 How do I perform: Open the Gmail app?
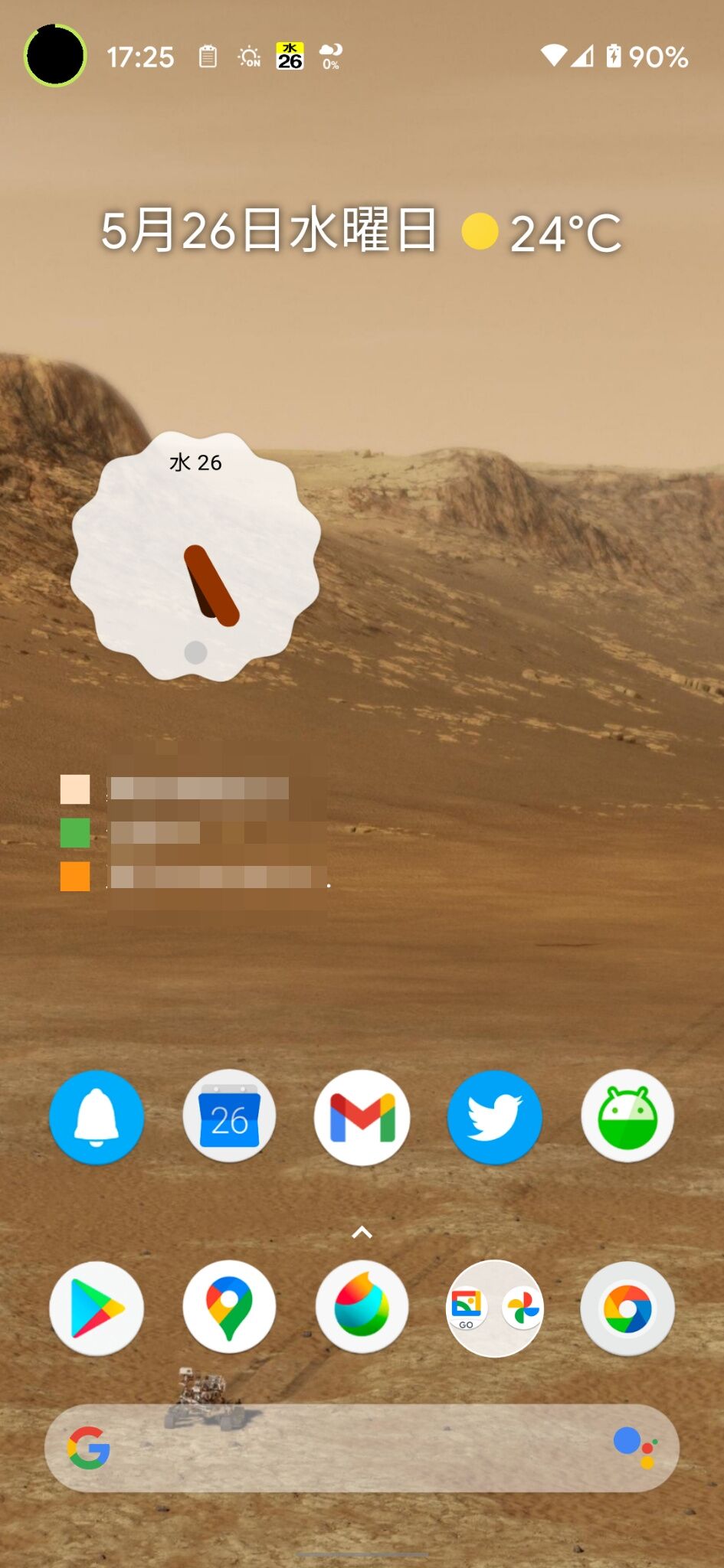tap(362, 1117)
